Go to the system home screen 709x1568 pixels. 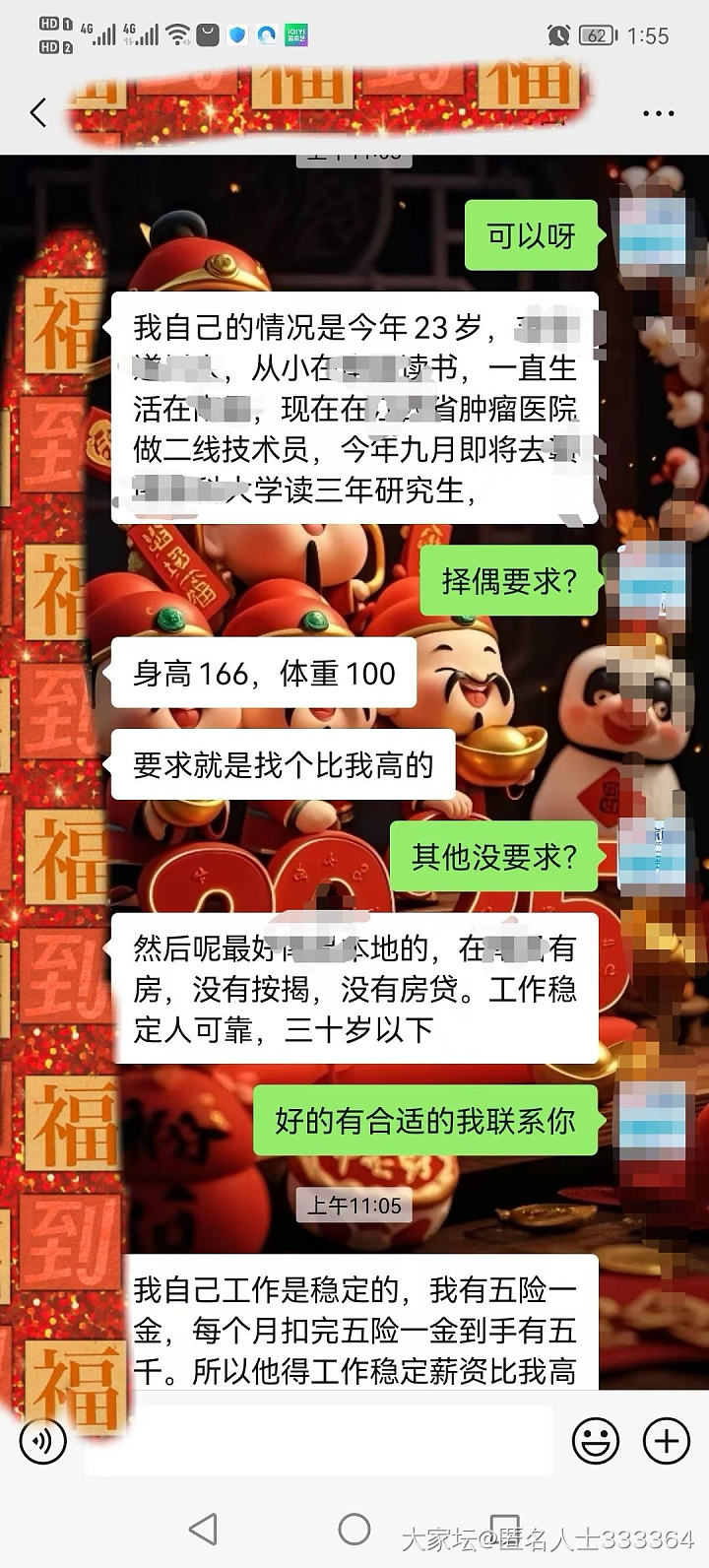(354, 1529)
